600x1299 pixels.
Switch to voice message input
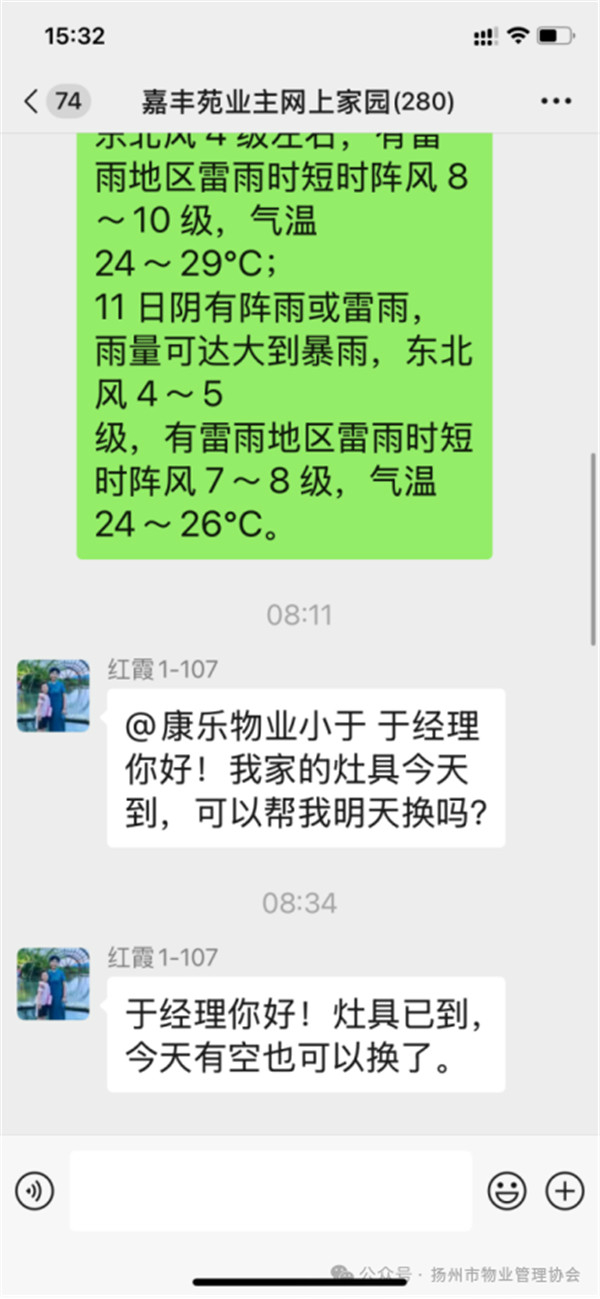coord(35,1190)
